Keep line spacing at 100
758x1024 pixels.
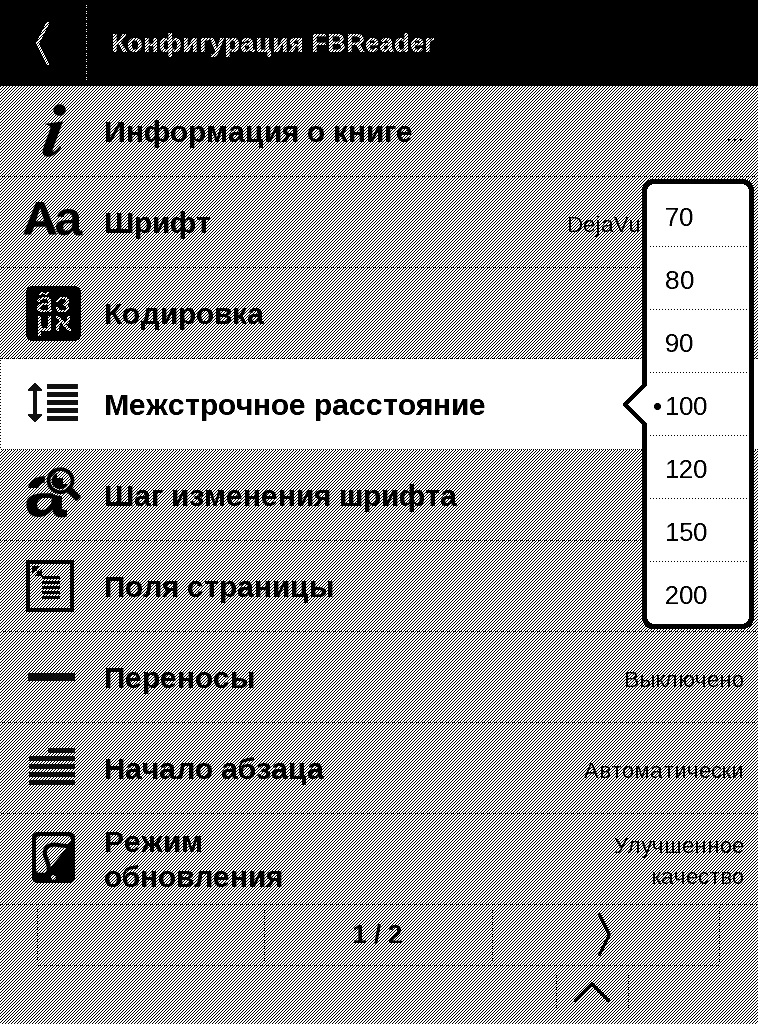tap(696, 407)
